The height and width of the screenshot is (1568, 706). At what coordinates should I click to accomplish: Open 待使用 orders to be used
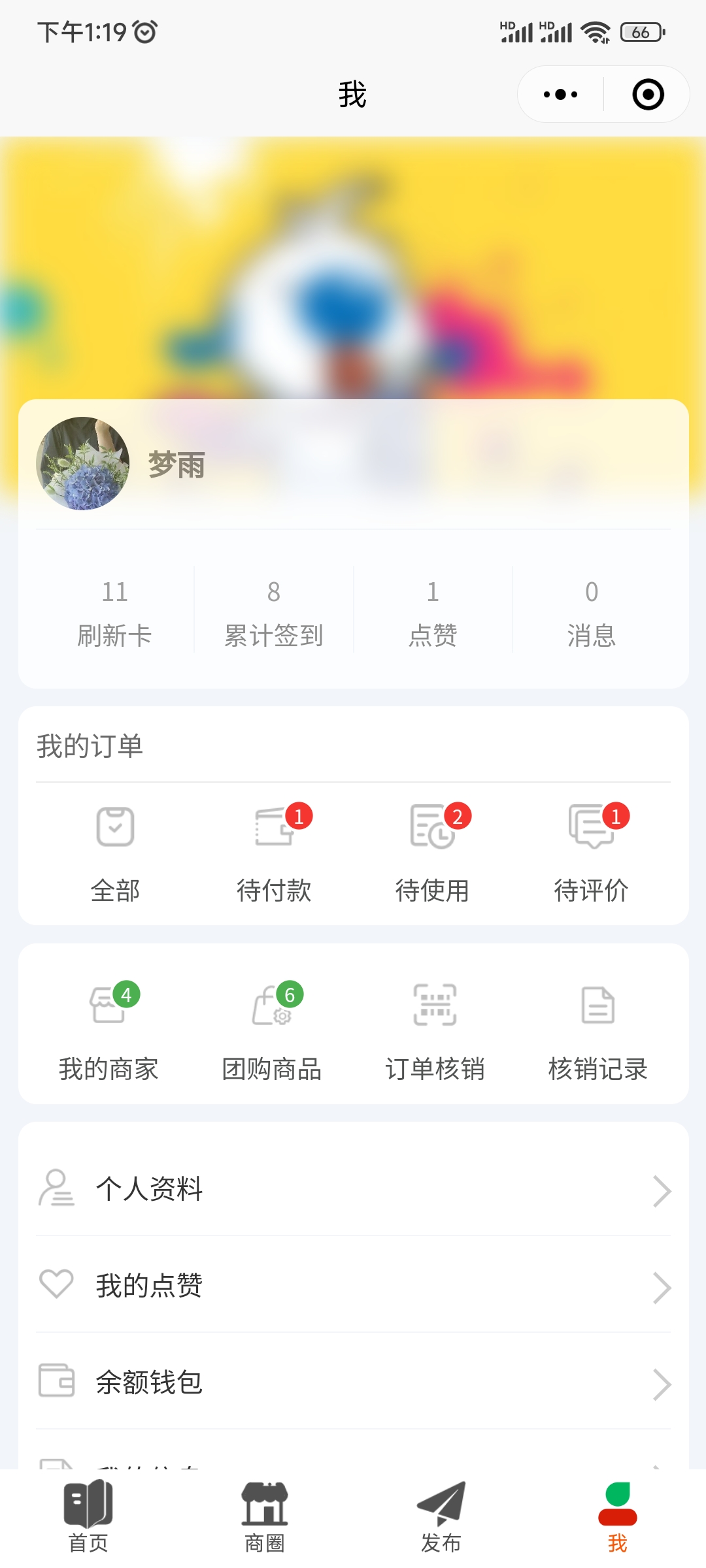click(432, 853)
